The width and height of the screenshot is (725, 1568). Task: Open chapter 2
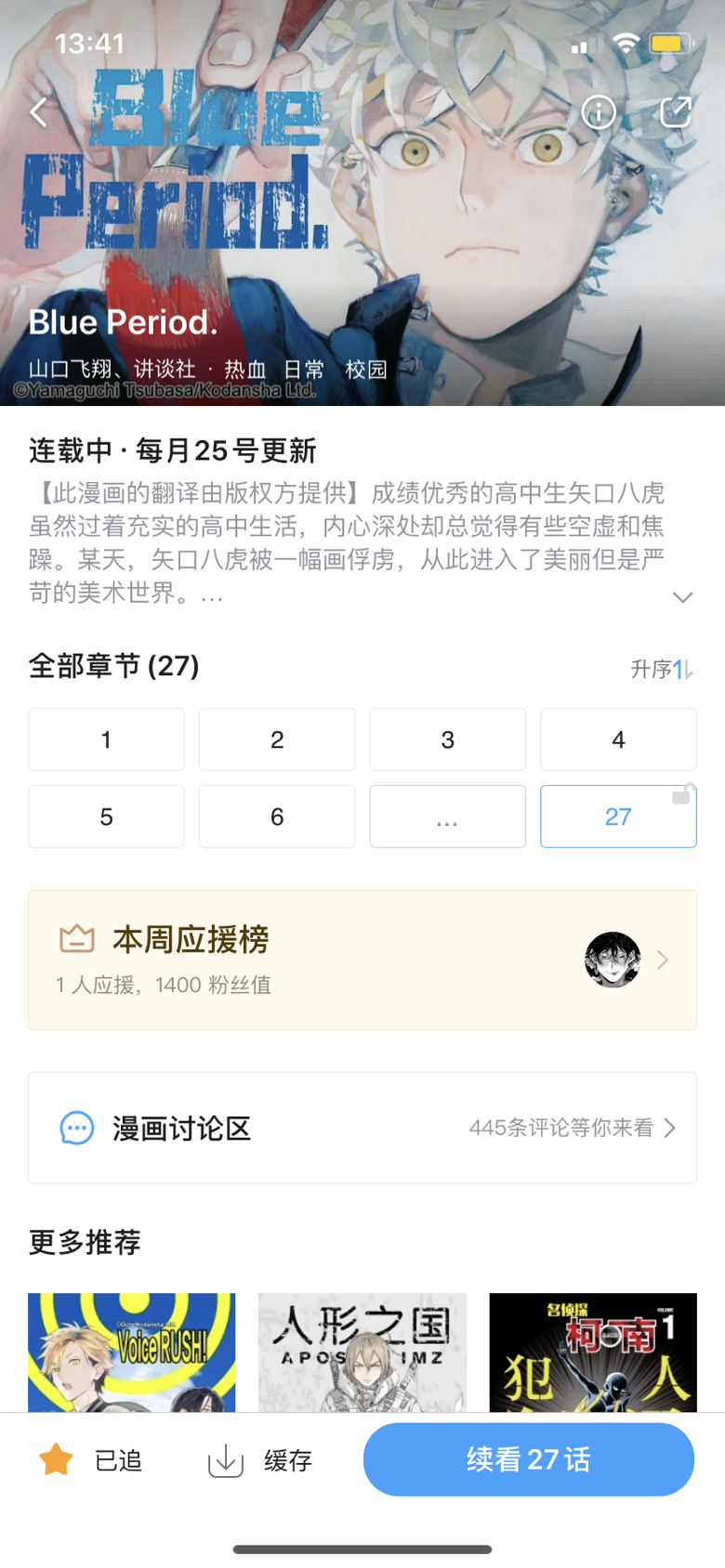277,739
